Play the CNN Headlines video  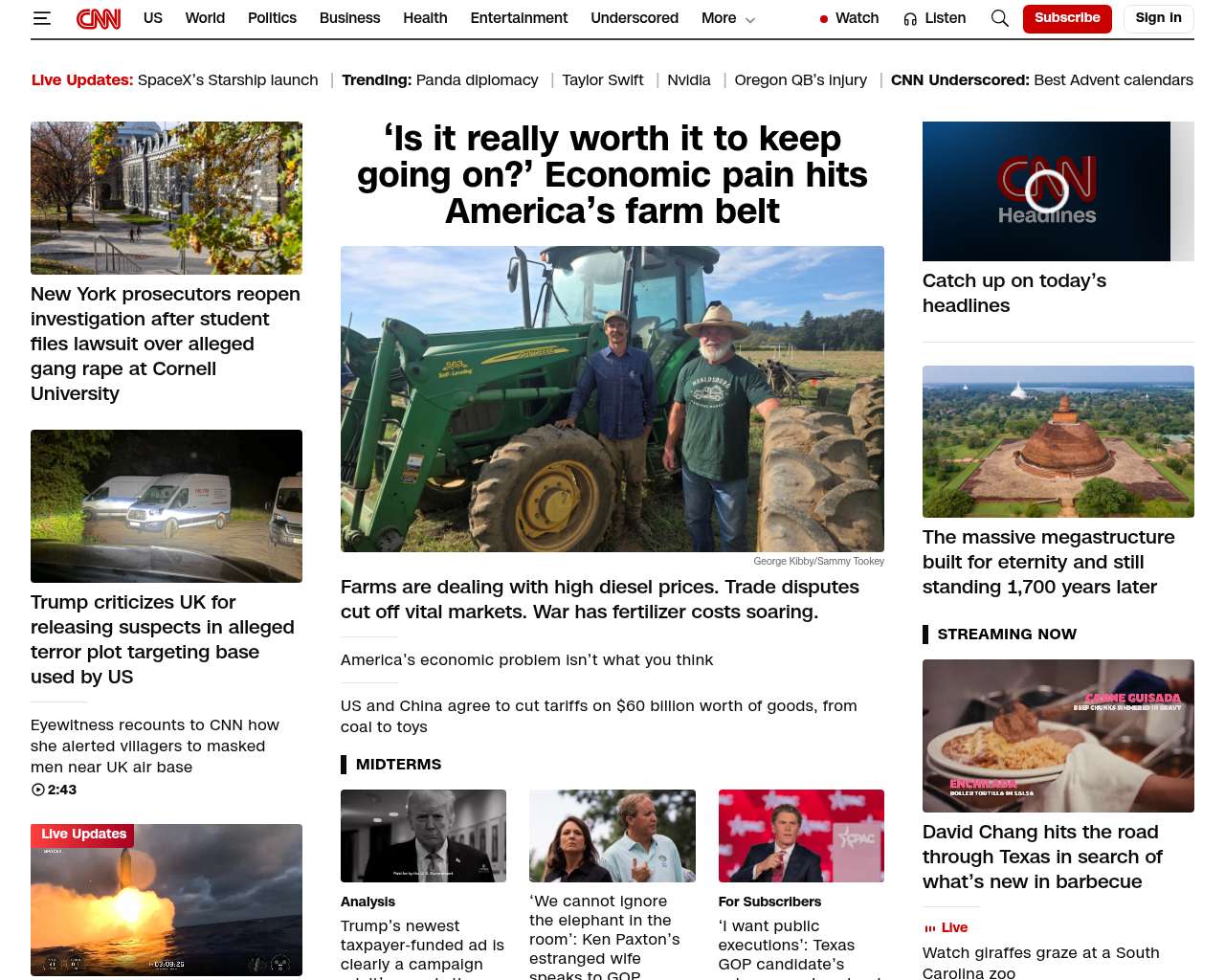coord(1046,191)
